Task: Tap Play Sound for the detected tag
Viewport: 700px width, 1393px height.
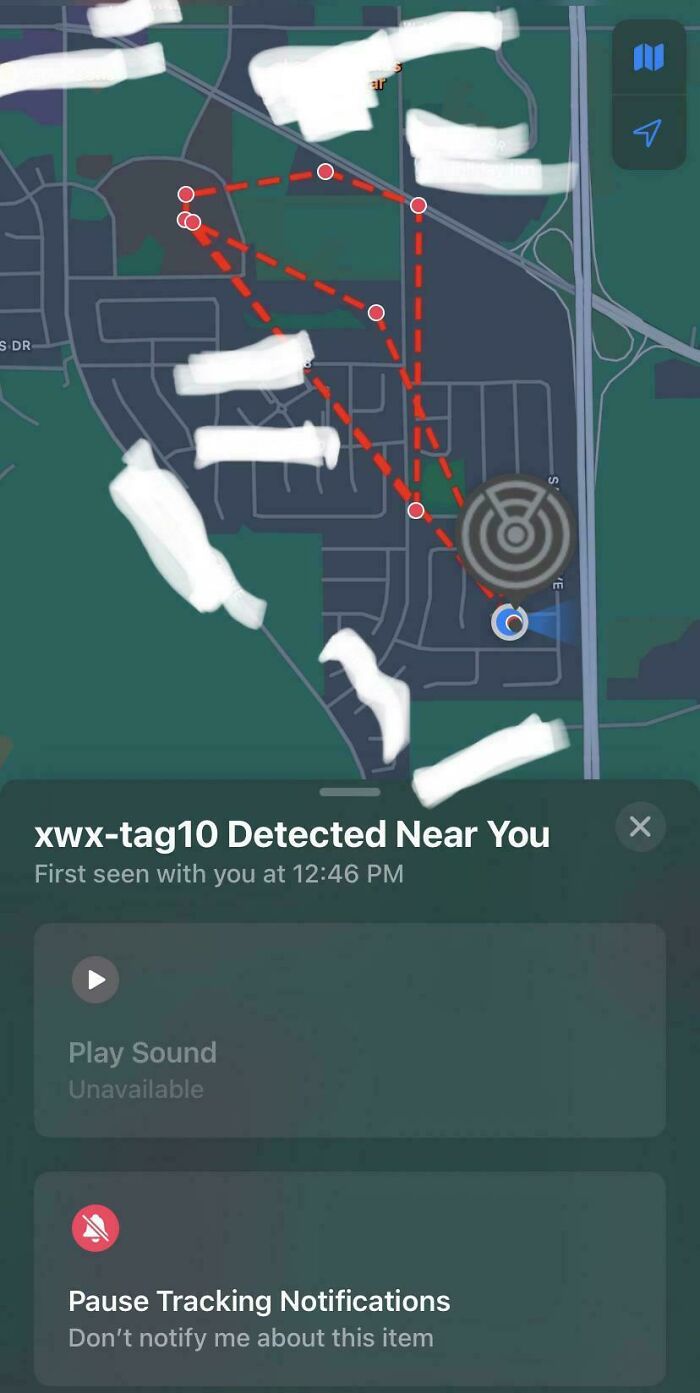Action: tap(350, 1030)
